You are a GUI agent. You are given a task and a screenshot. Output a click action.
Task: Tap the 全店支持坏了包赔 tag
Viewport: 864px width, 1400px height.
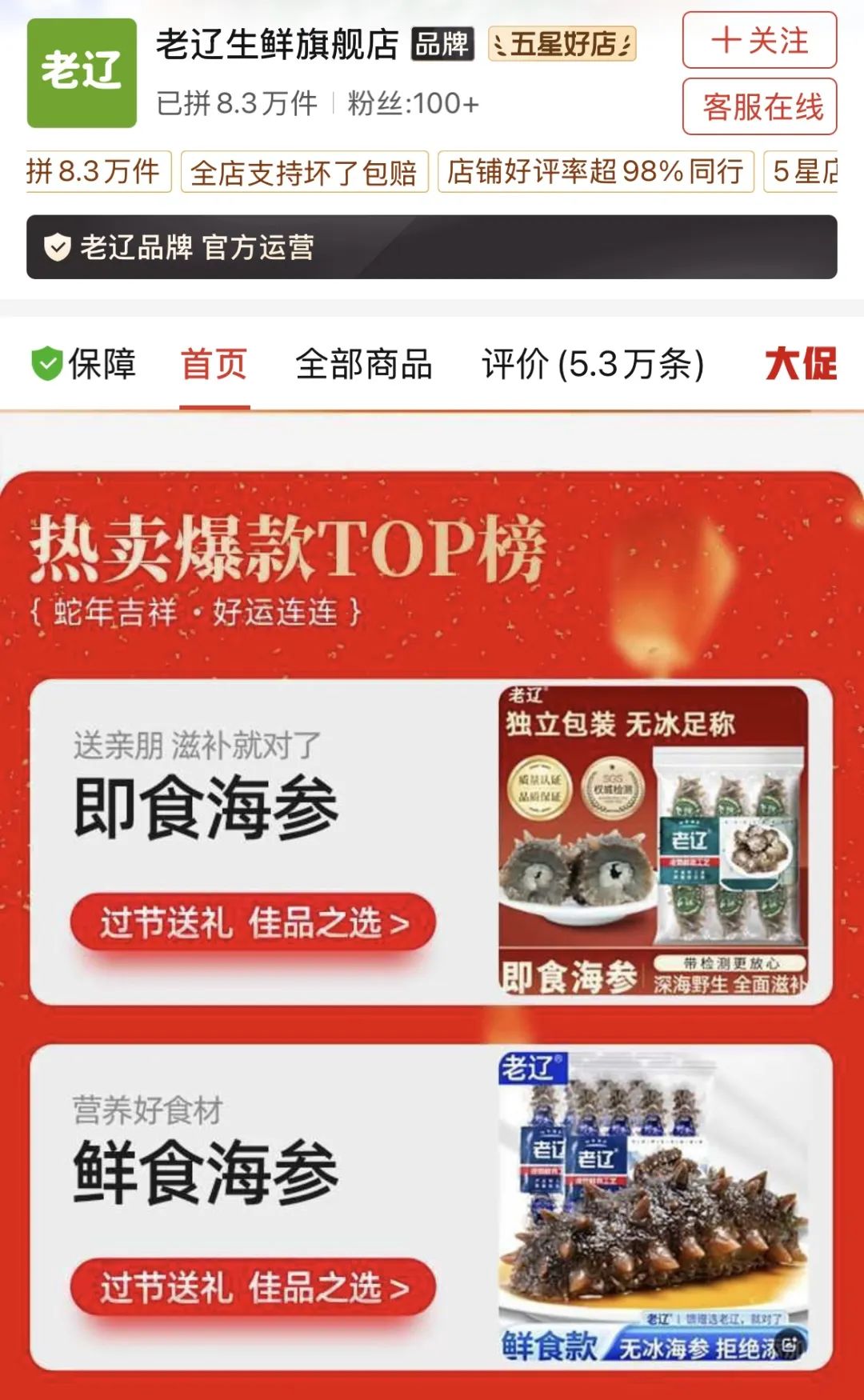304,172
